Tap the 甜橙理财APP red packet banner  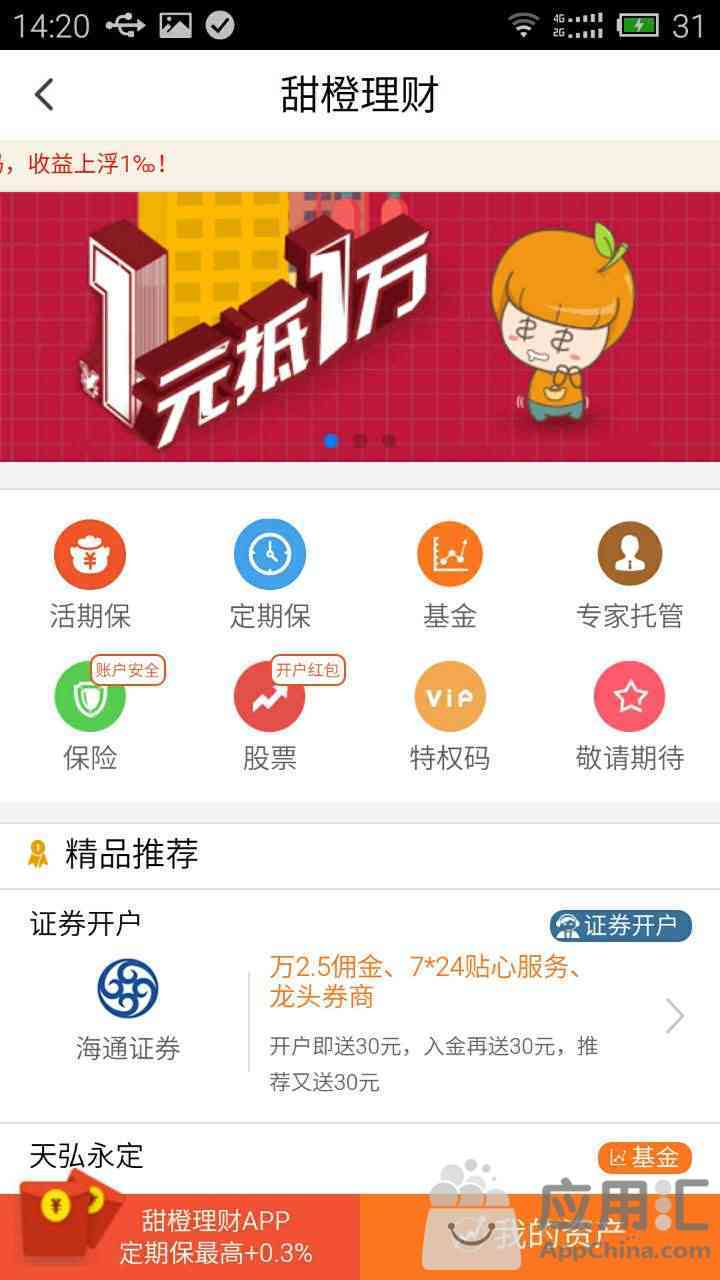pyautogui.click(x=180, y=1237)
